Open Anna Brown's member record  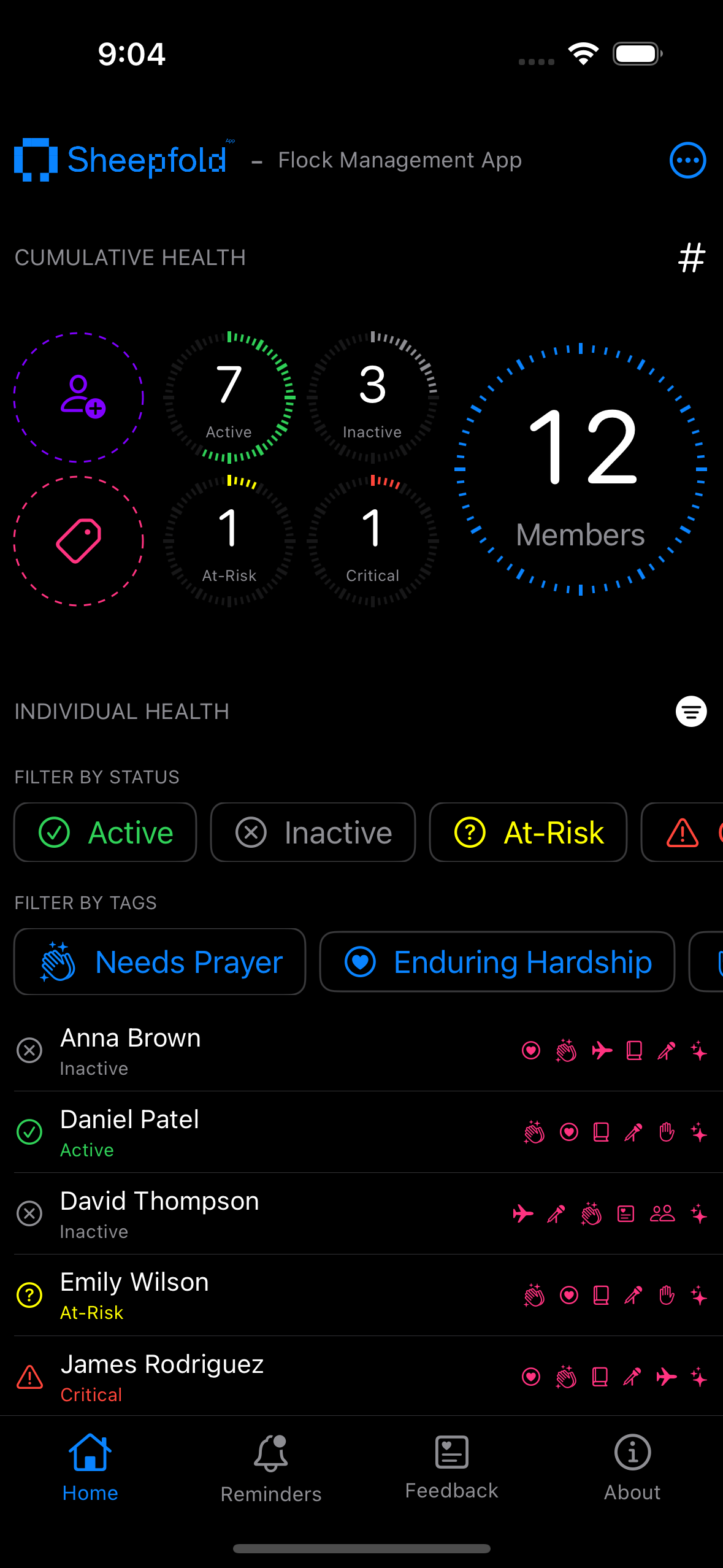tap(362, 1051)
